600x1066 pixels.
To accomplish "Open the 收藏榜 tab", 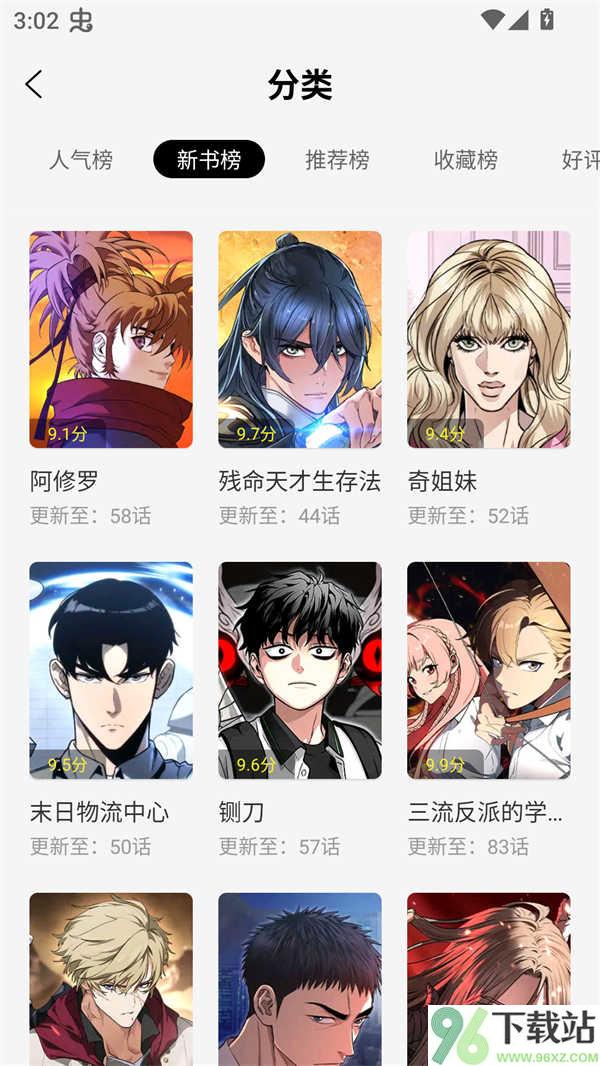I will point(465,160).
